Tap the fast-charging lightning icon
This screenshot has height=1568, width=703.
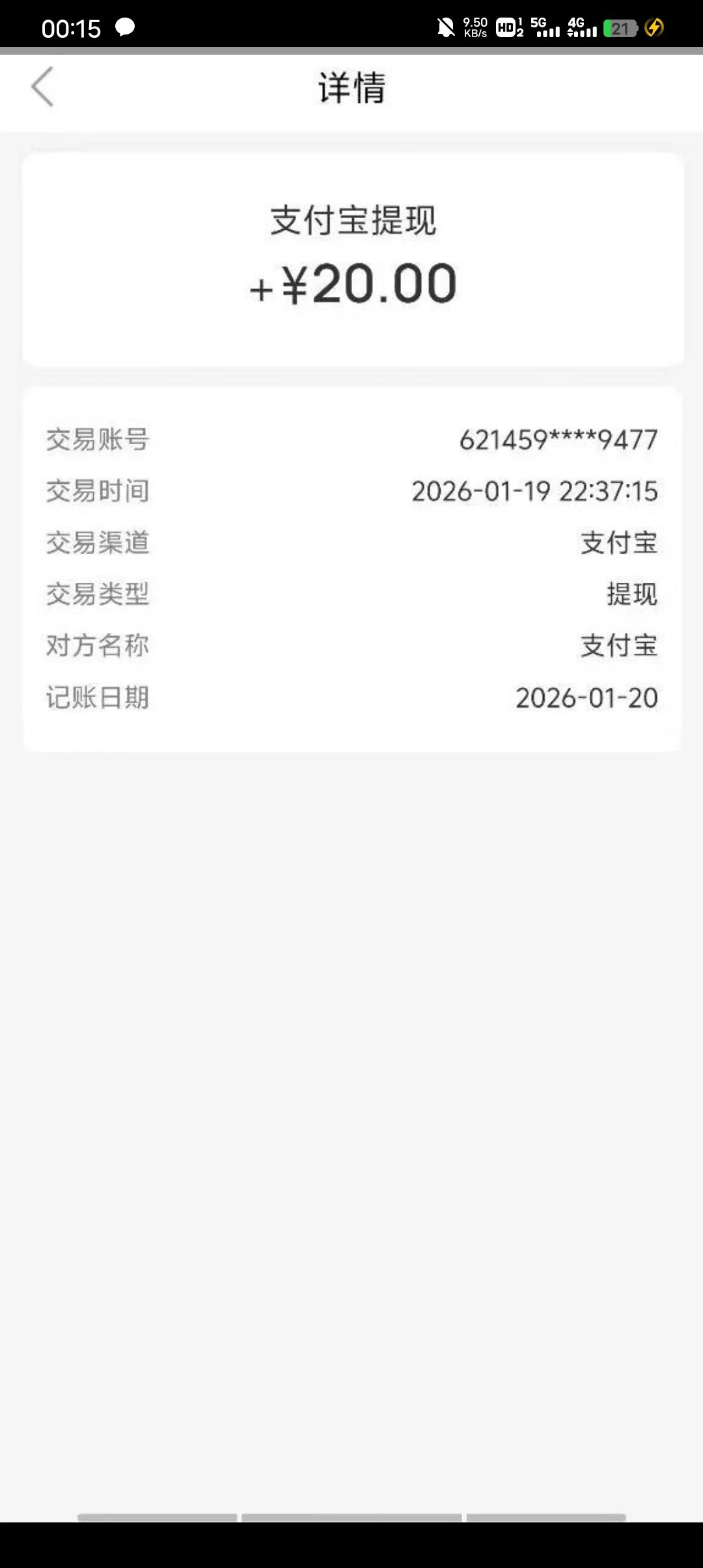655,29
